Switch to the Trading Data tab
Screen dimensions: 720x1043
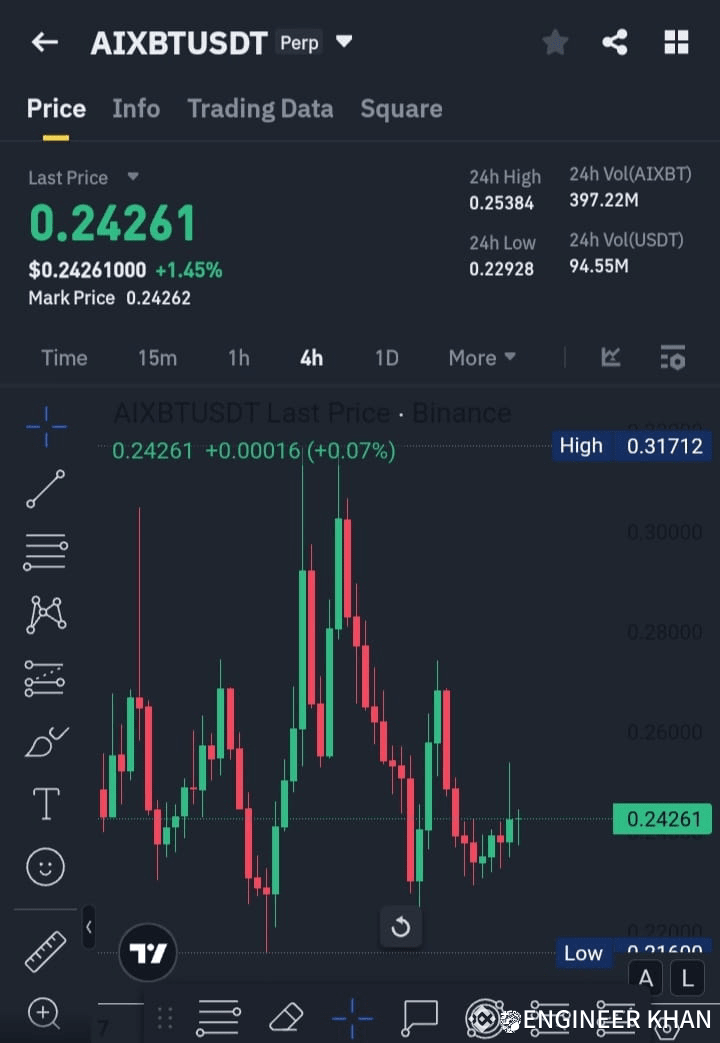[x=260, y=108]
